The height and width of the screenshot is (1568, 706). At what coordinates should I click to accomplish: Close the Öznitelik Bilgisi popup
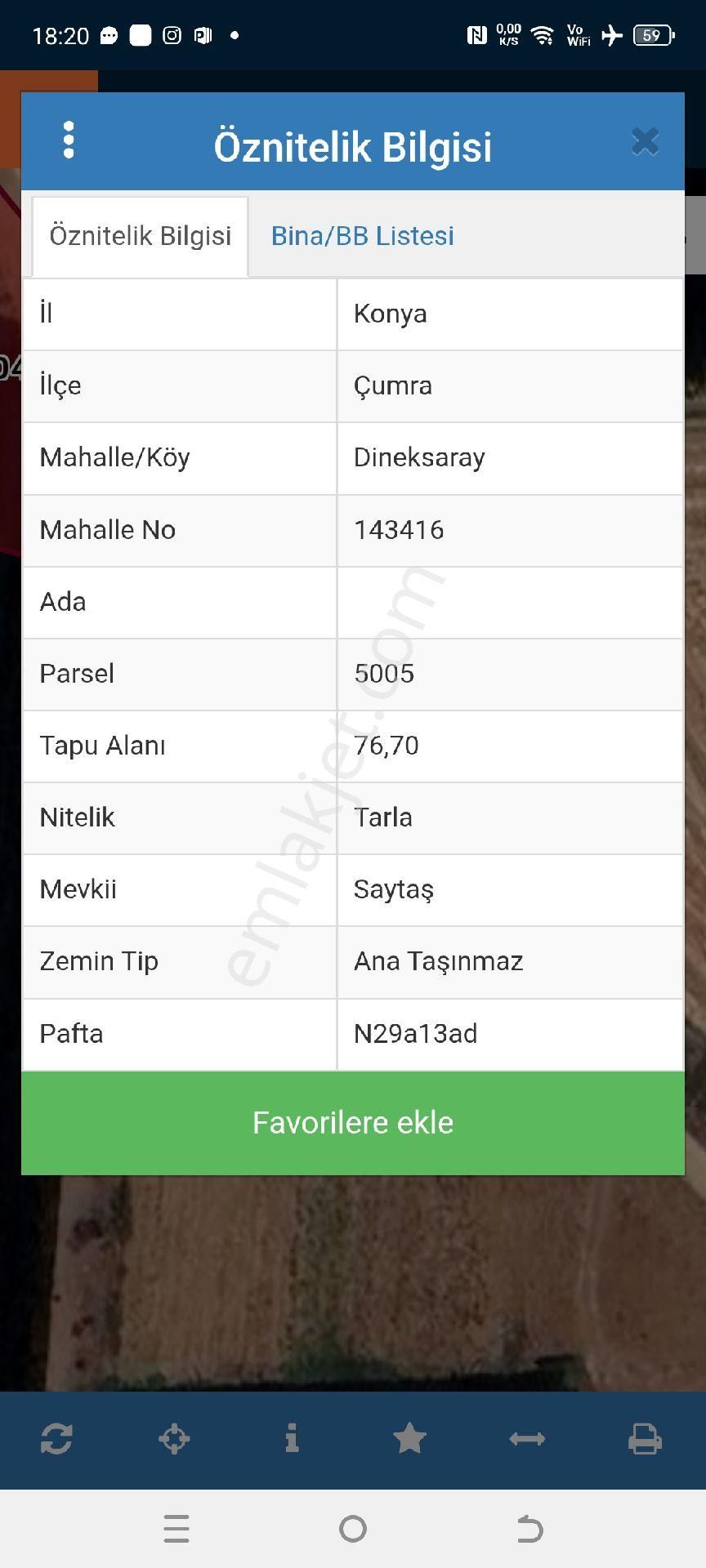(646, 140)
